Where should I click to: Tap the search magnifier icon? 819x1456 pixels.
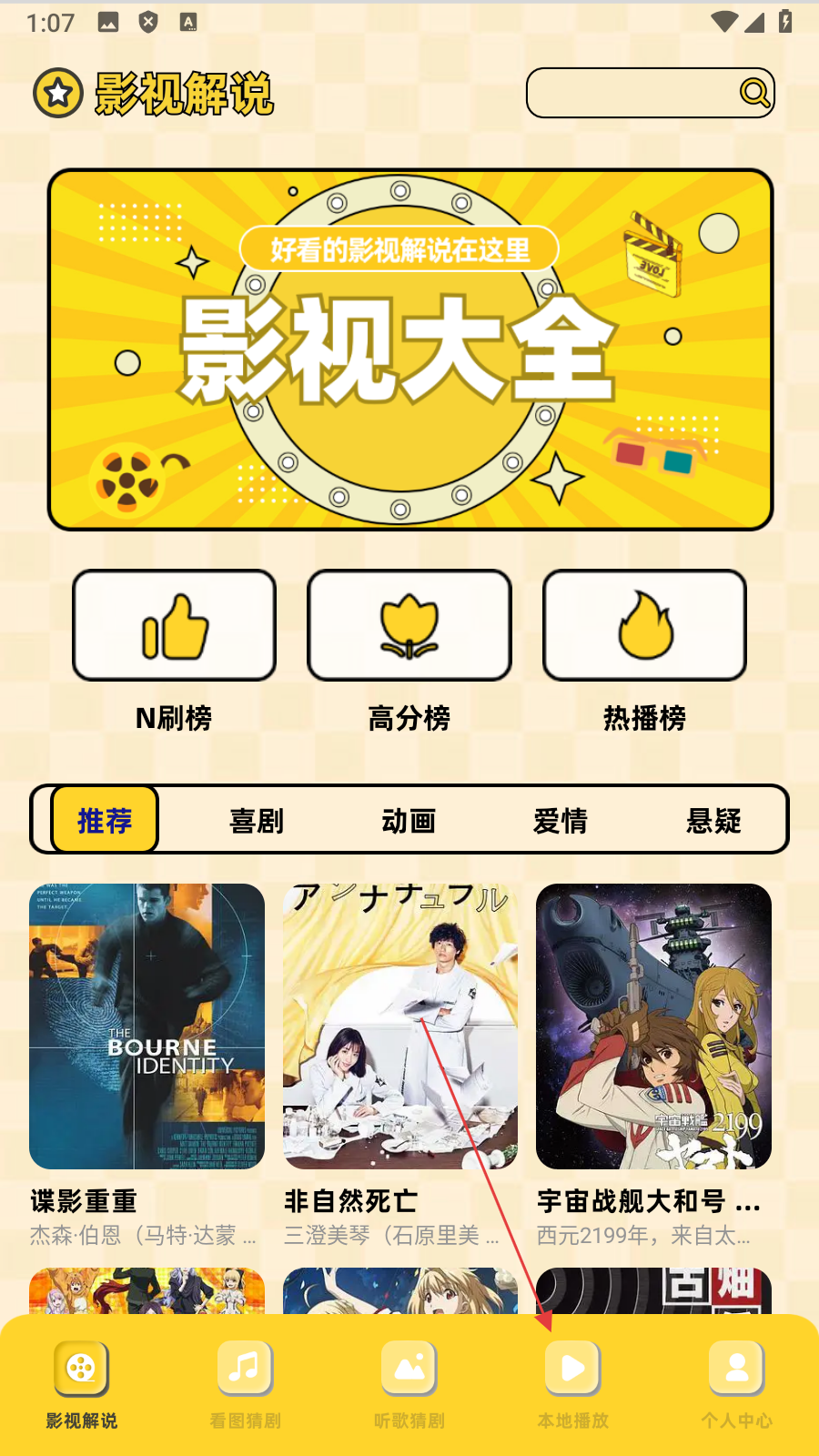pyautogui.click(x=754, y=92)
